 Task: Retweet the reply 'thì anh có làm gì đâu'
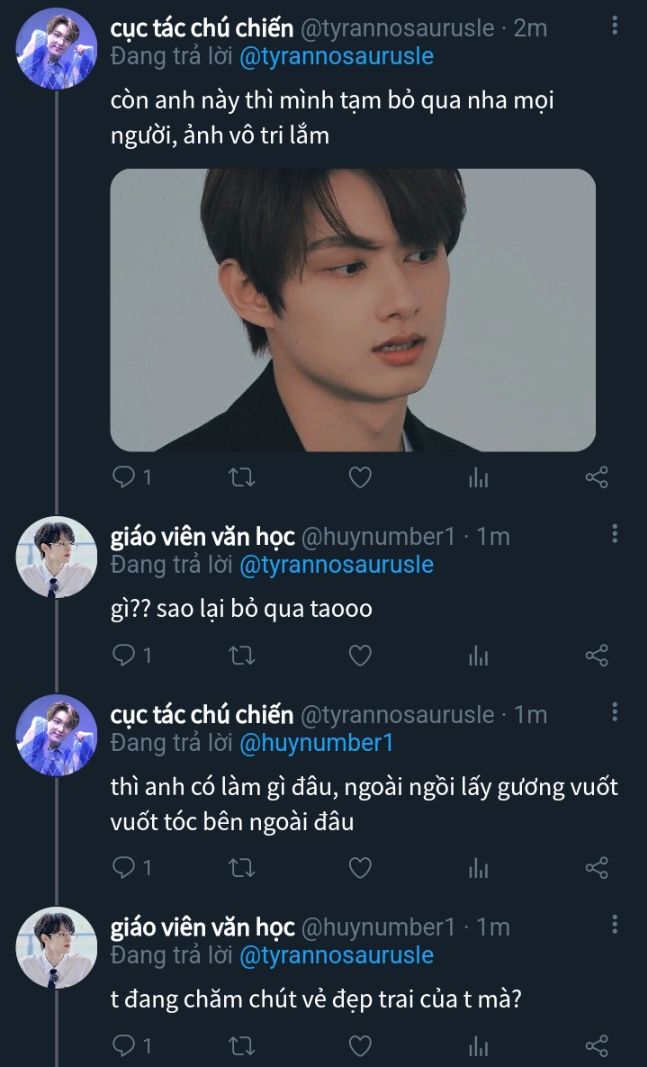coord(242,867)
